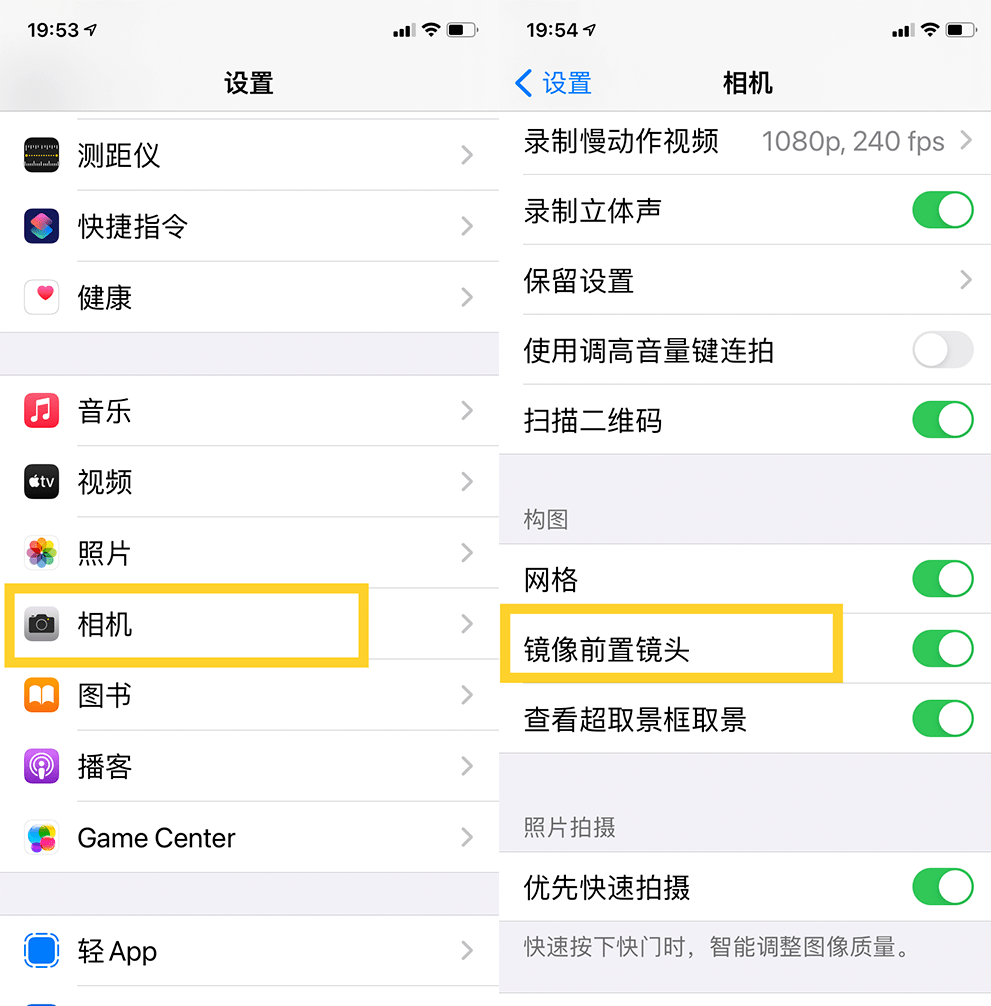This screenshot has width=991, height=1006.
Task: Enable 使用调高音量键连拍
Action: pos(942,350)
